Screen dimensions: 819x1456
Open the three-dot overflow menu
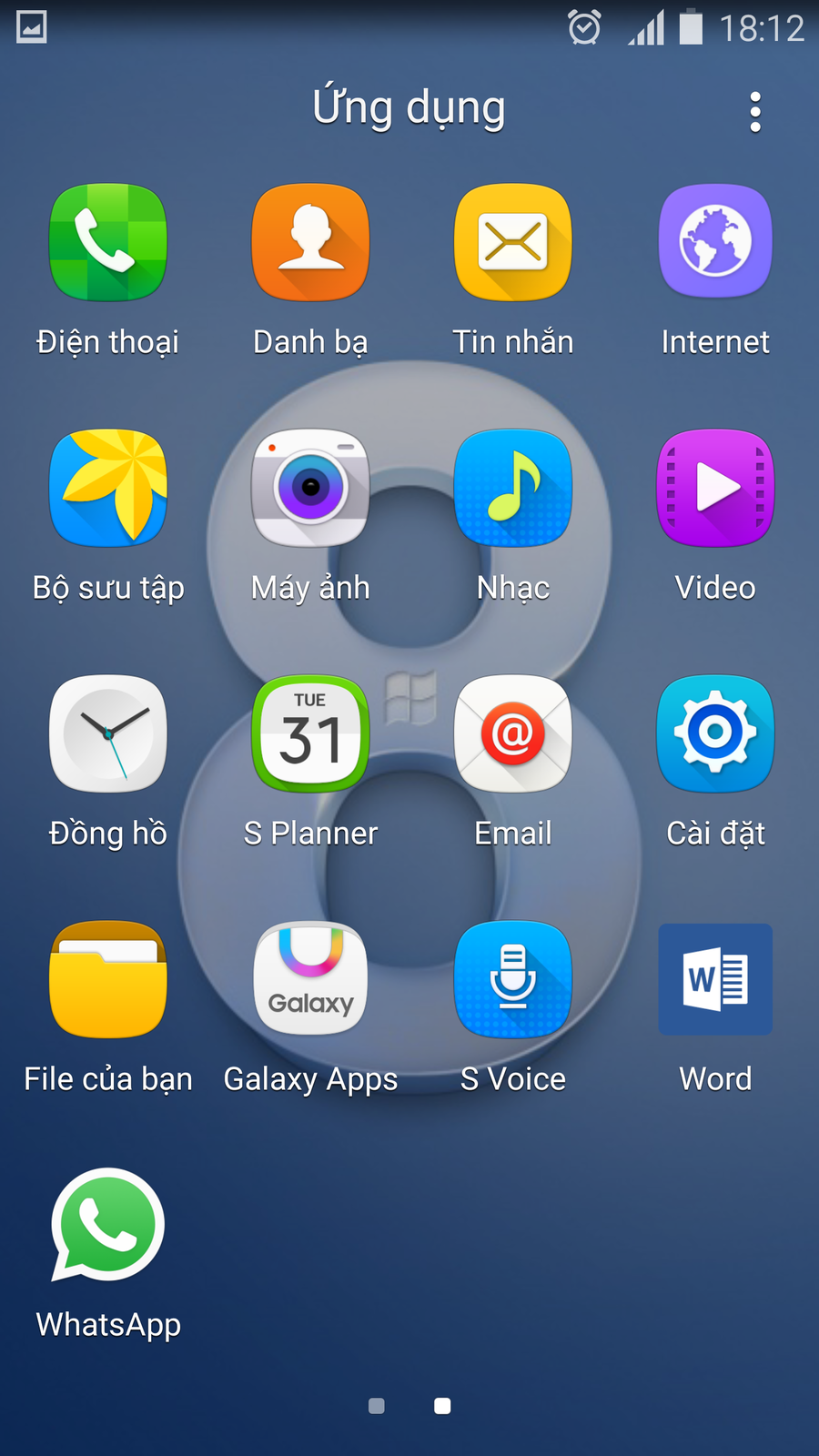(754, 112)
